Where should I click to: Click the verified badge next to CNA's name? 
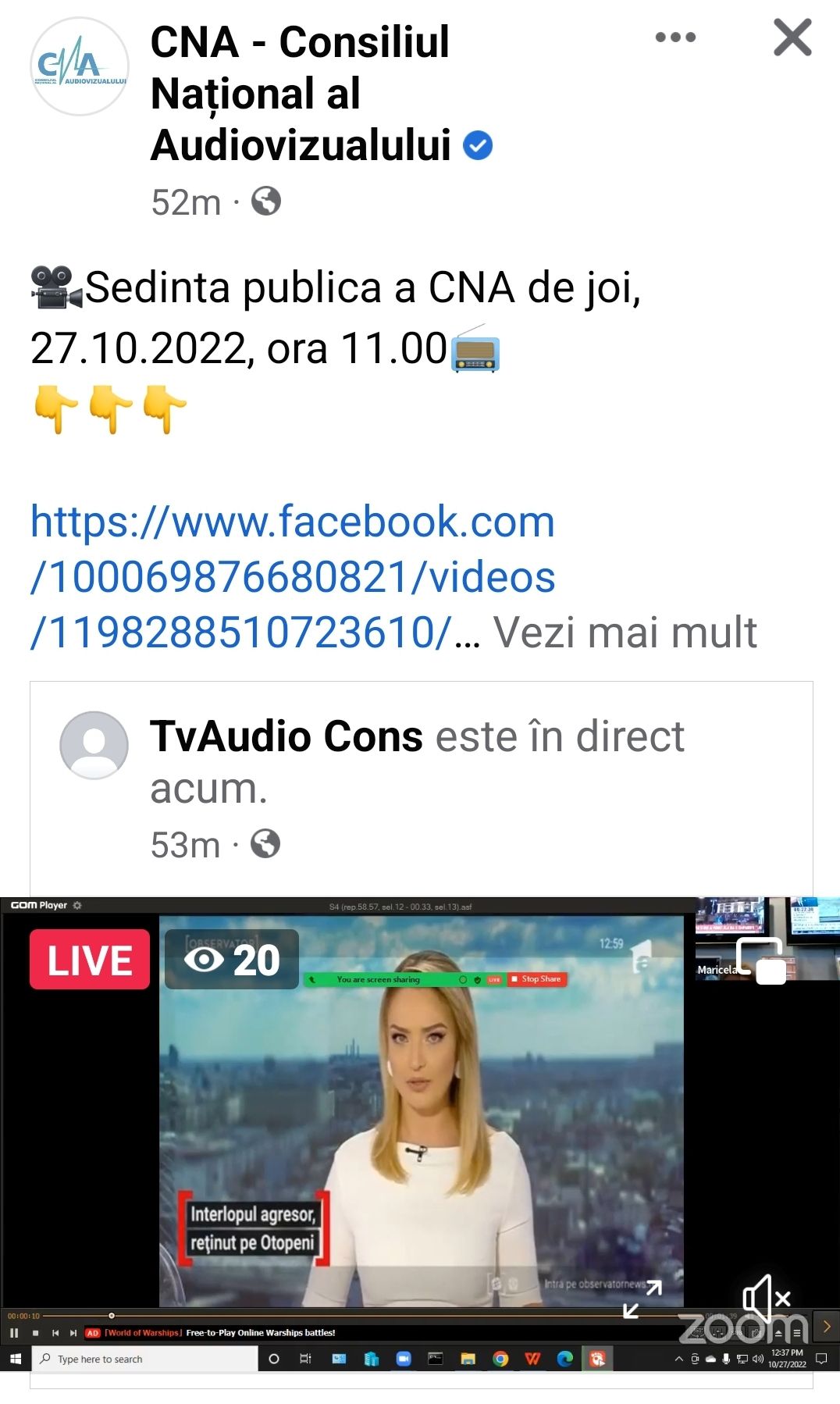pos(479,145)
